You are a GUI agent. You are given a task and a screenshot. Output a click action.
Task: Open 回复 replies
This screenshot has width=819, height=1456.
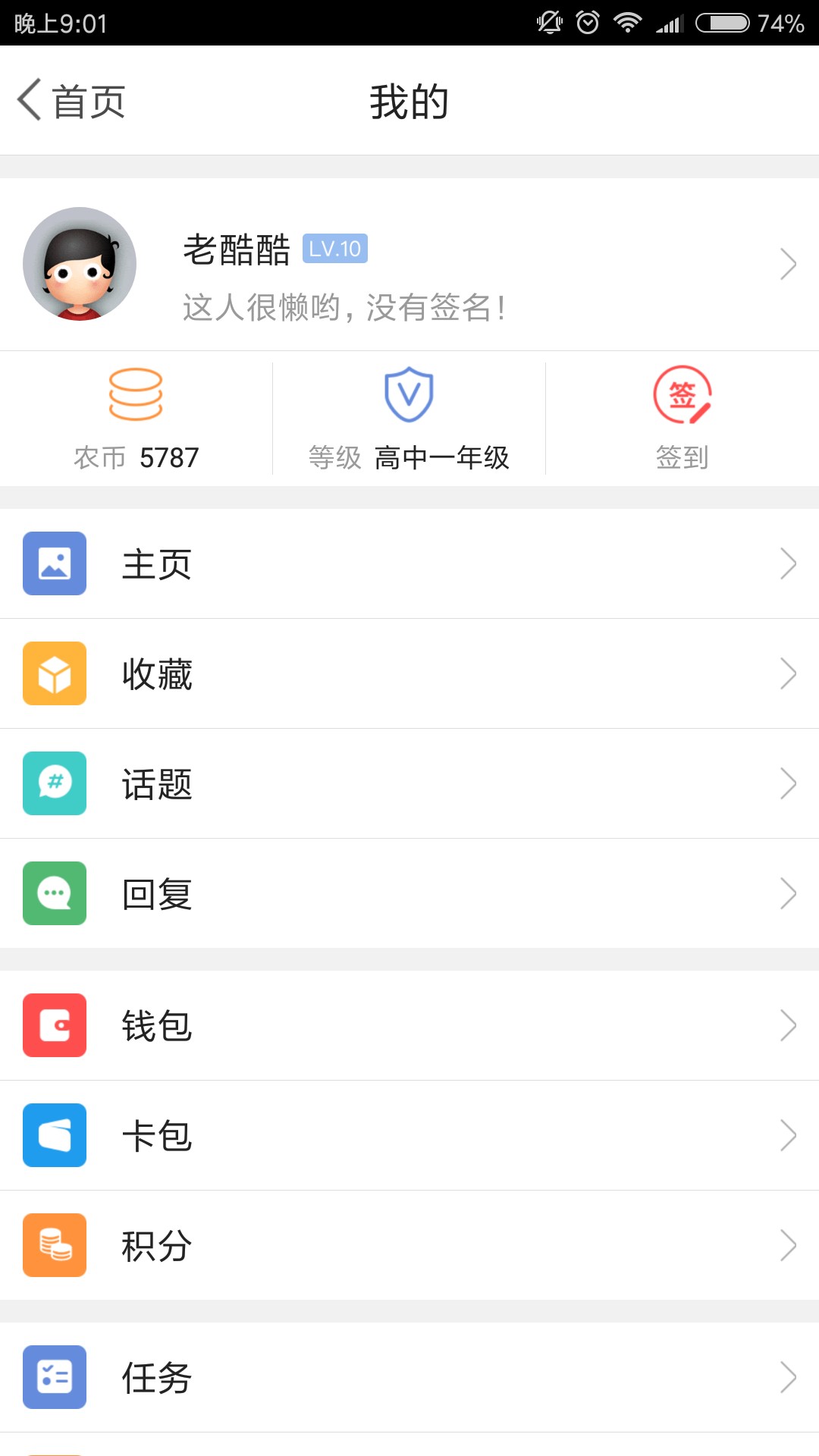[409, 893]
